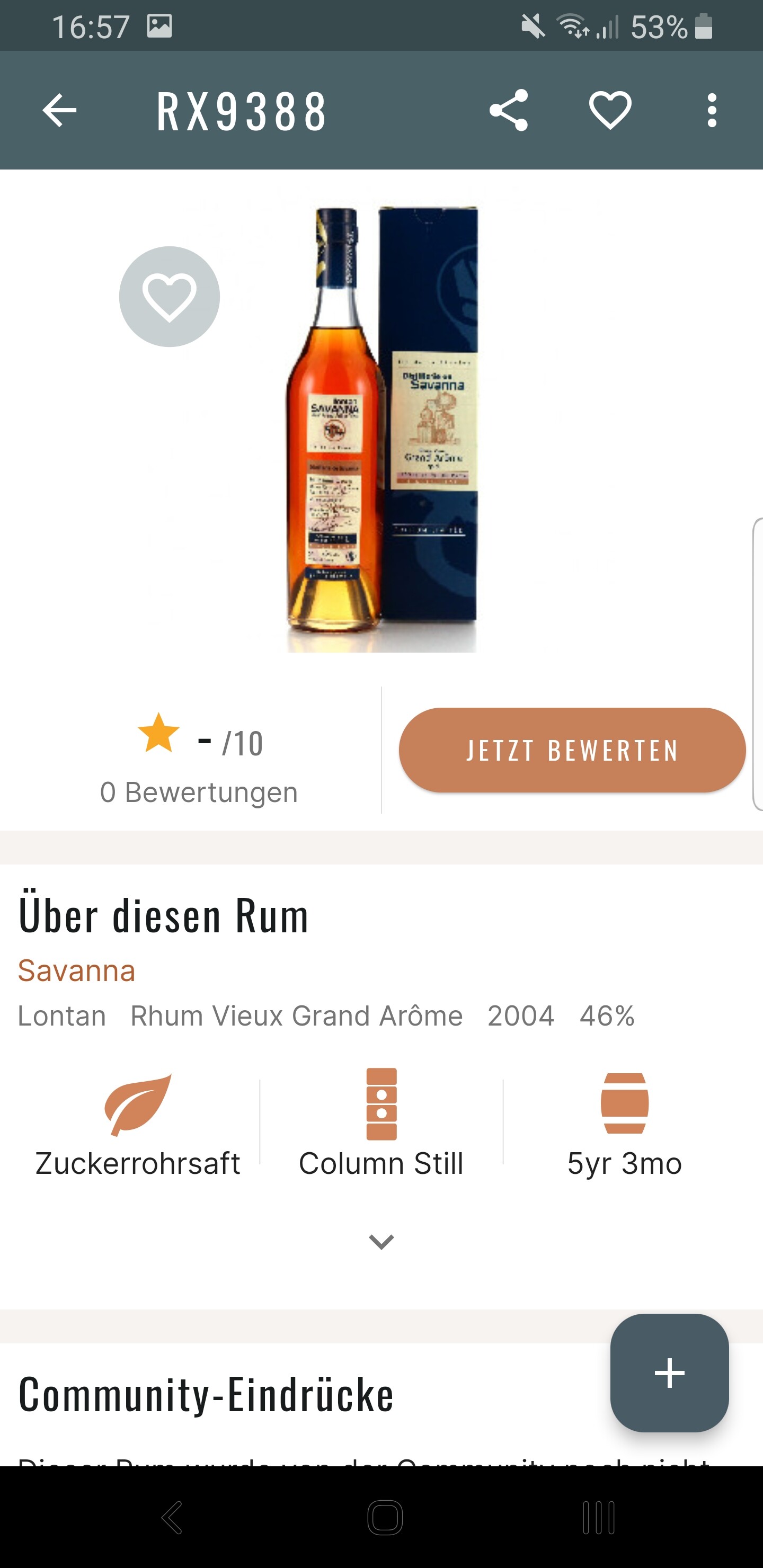Viewport: 763px width, 1568px height.
Task: Return to the system home screen
Action: point(385,1518)
